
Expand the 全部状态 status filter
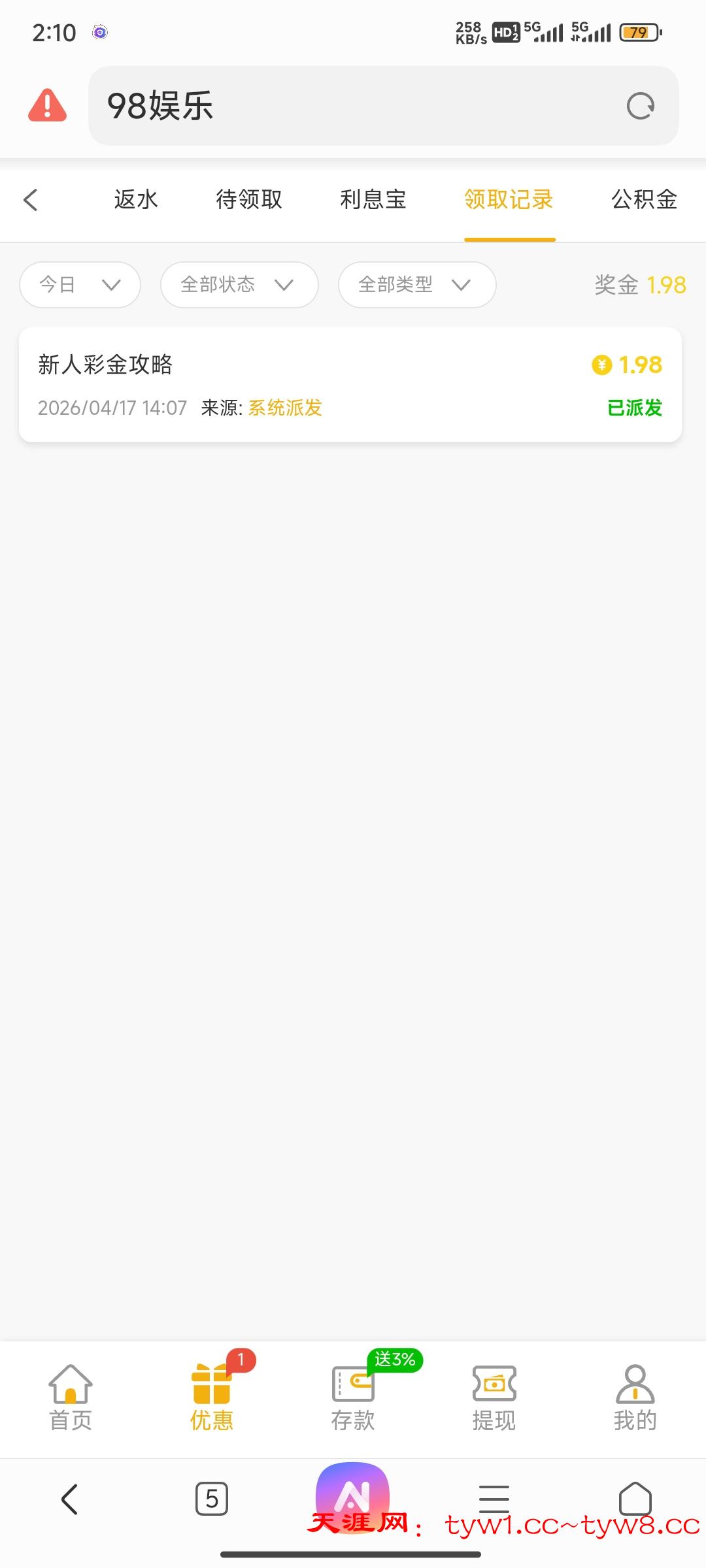point(239,285)
